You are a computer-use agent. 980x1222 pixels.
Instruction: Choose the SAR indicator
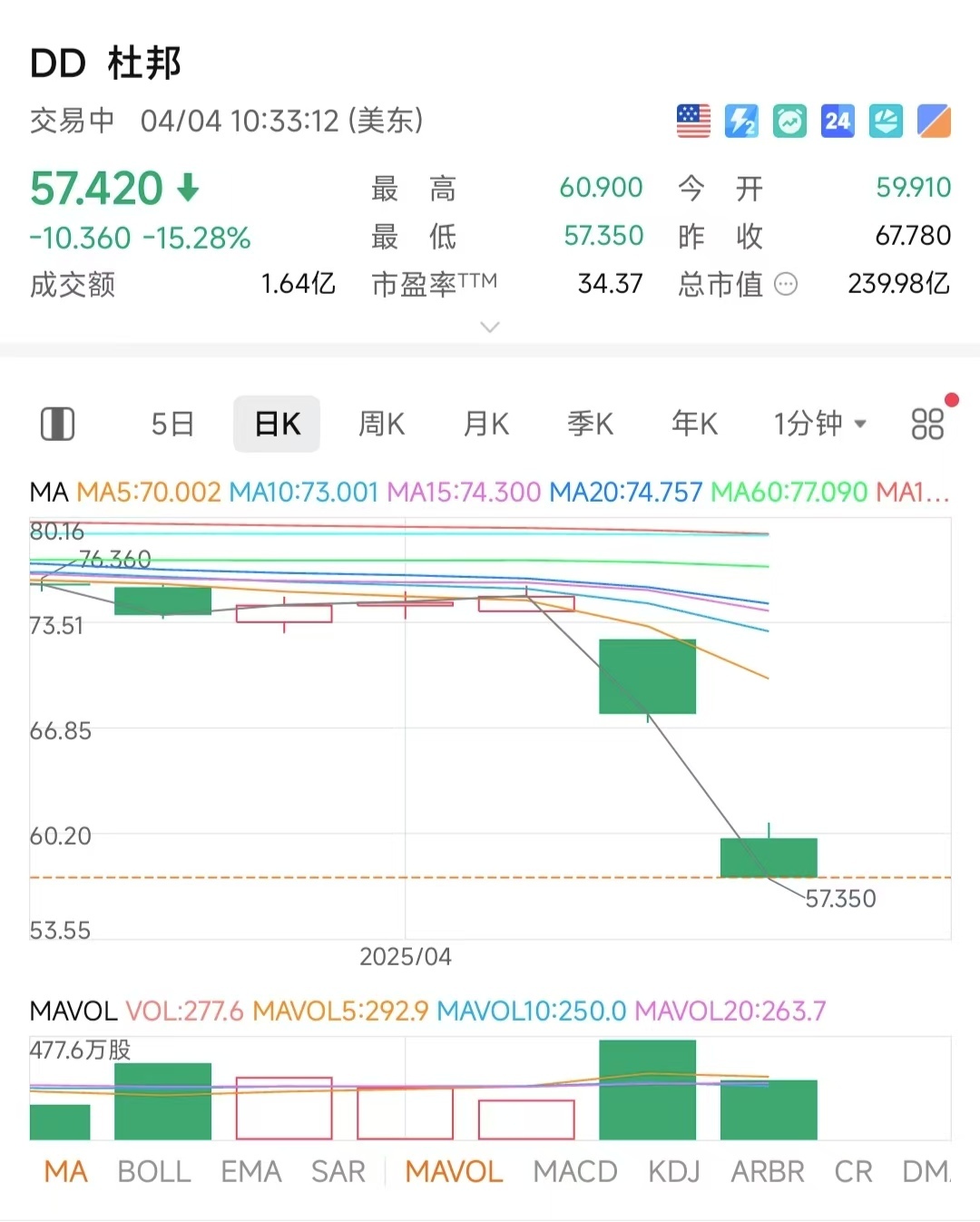pos(338,1171)
